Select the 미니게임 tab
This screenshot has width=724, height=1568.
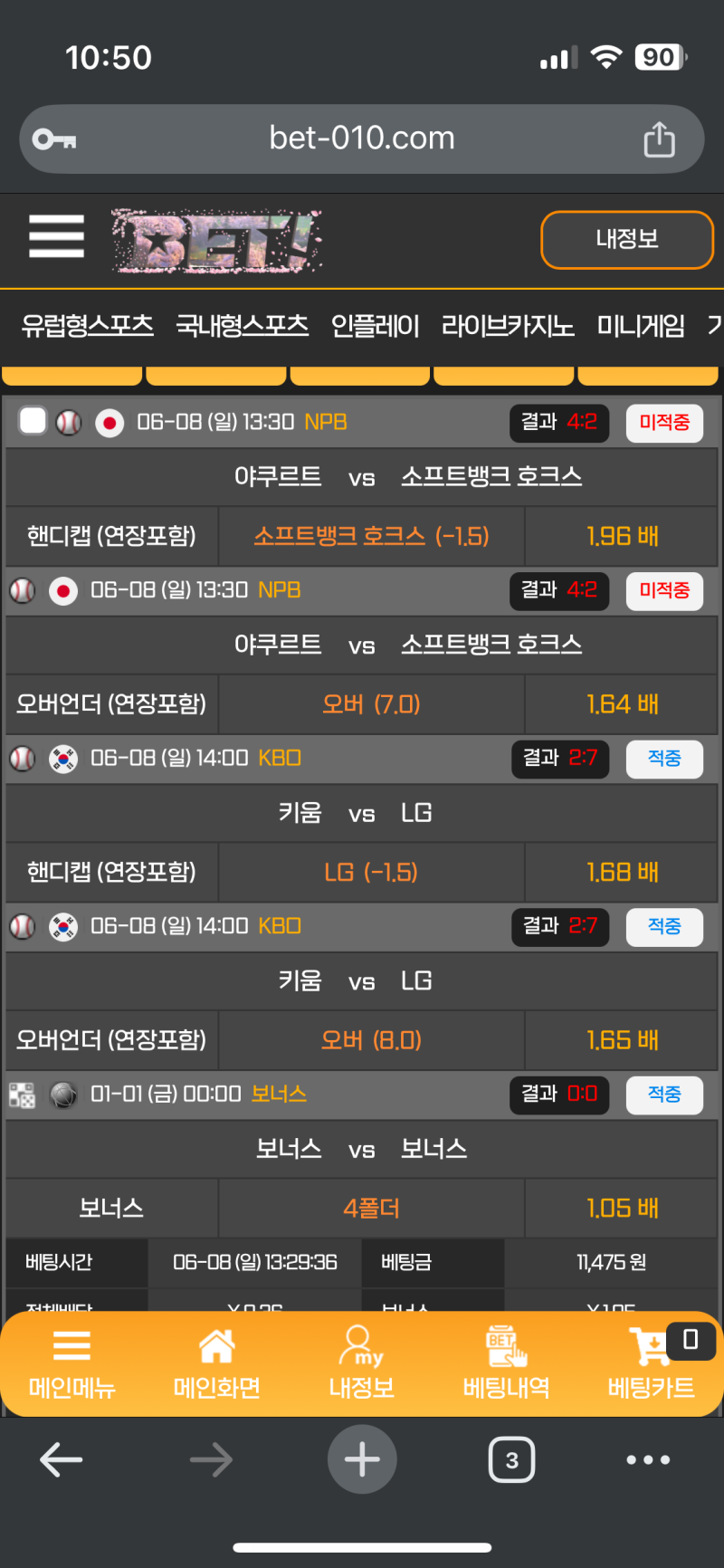pos(641,325)
